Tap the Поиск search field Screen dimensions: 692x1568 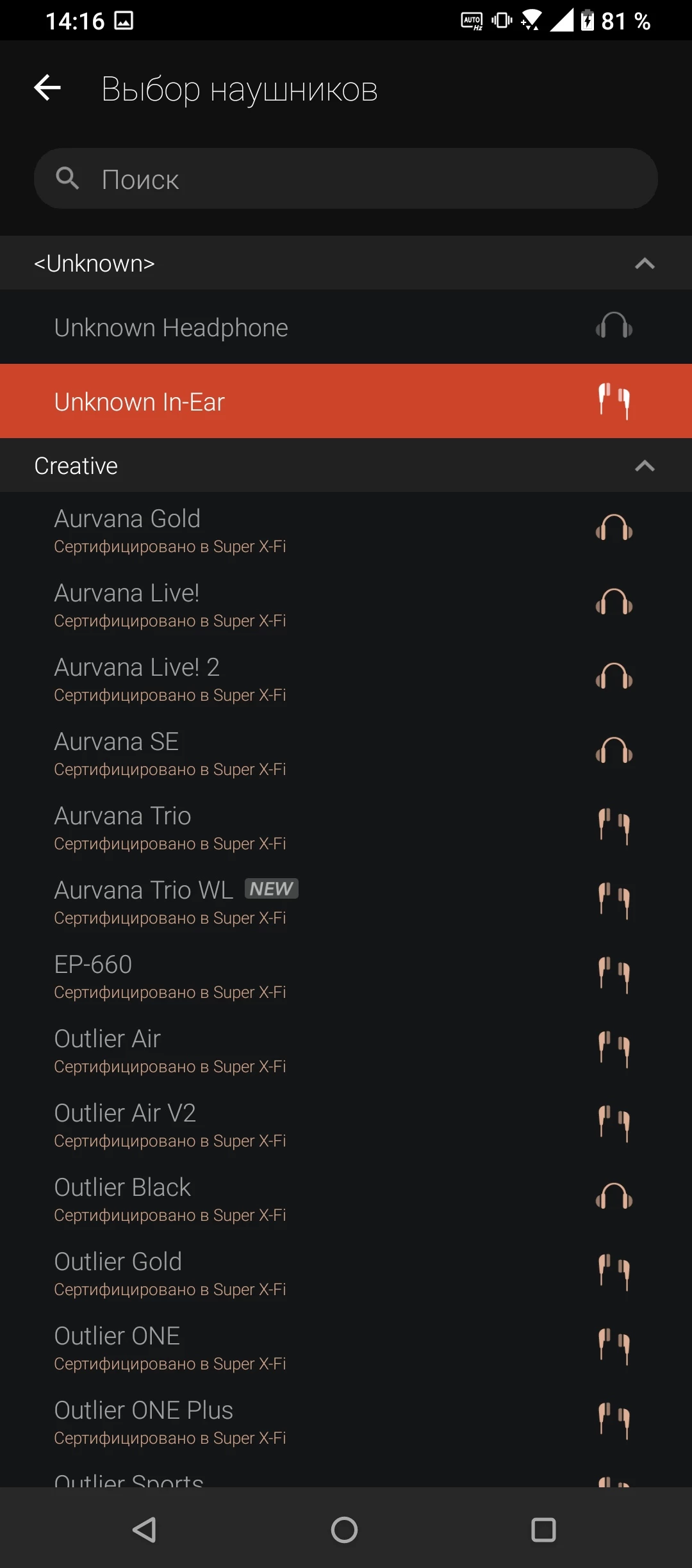pyautogui.click(x=346, y=179)
